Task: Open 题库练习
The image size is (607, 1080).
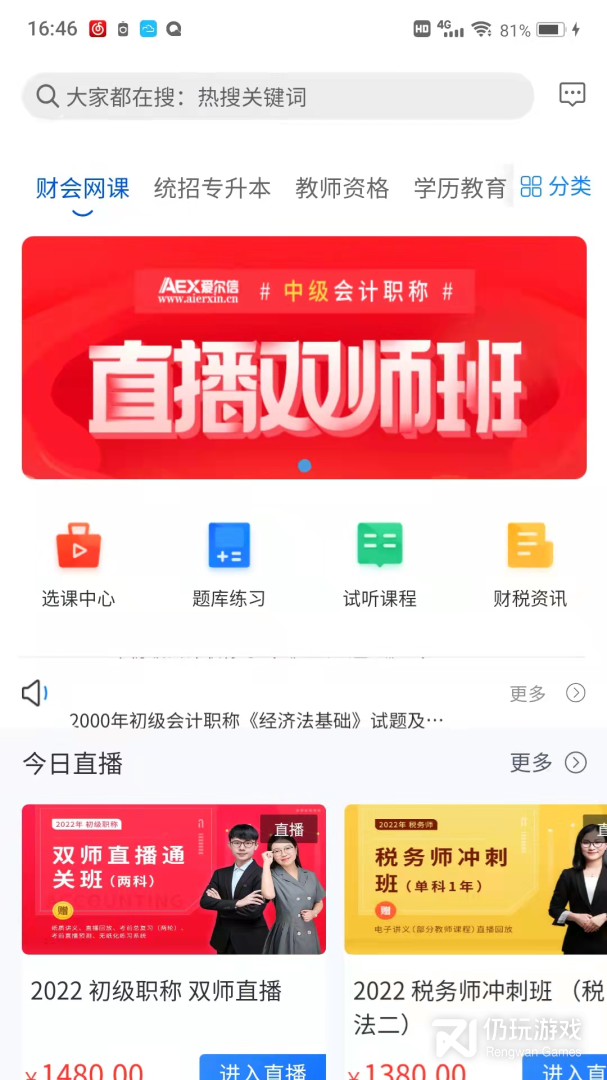Action: [x=229, y=565]
